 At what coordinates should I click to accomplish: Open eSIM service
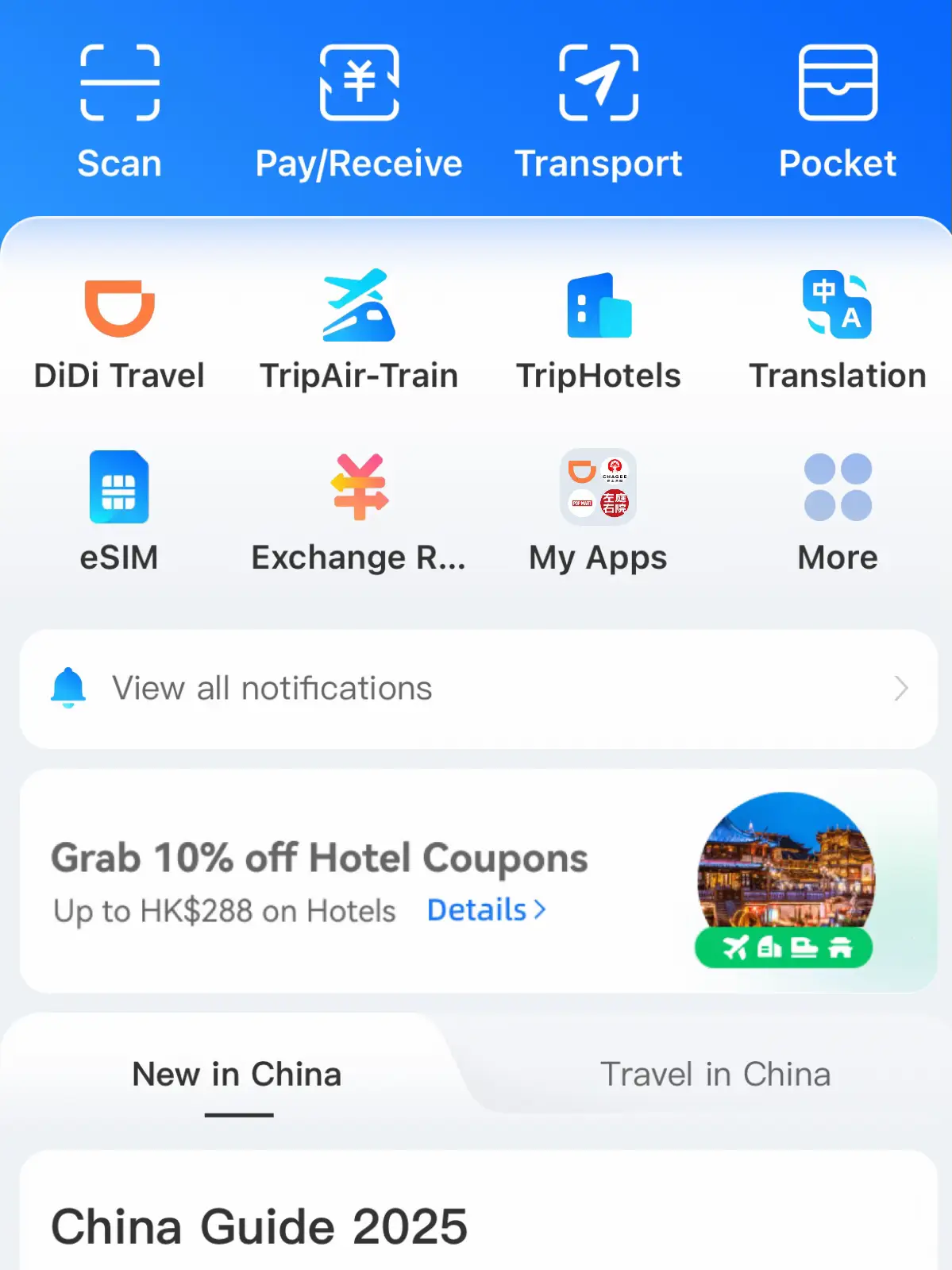coord(119,511)
